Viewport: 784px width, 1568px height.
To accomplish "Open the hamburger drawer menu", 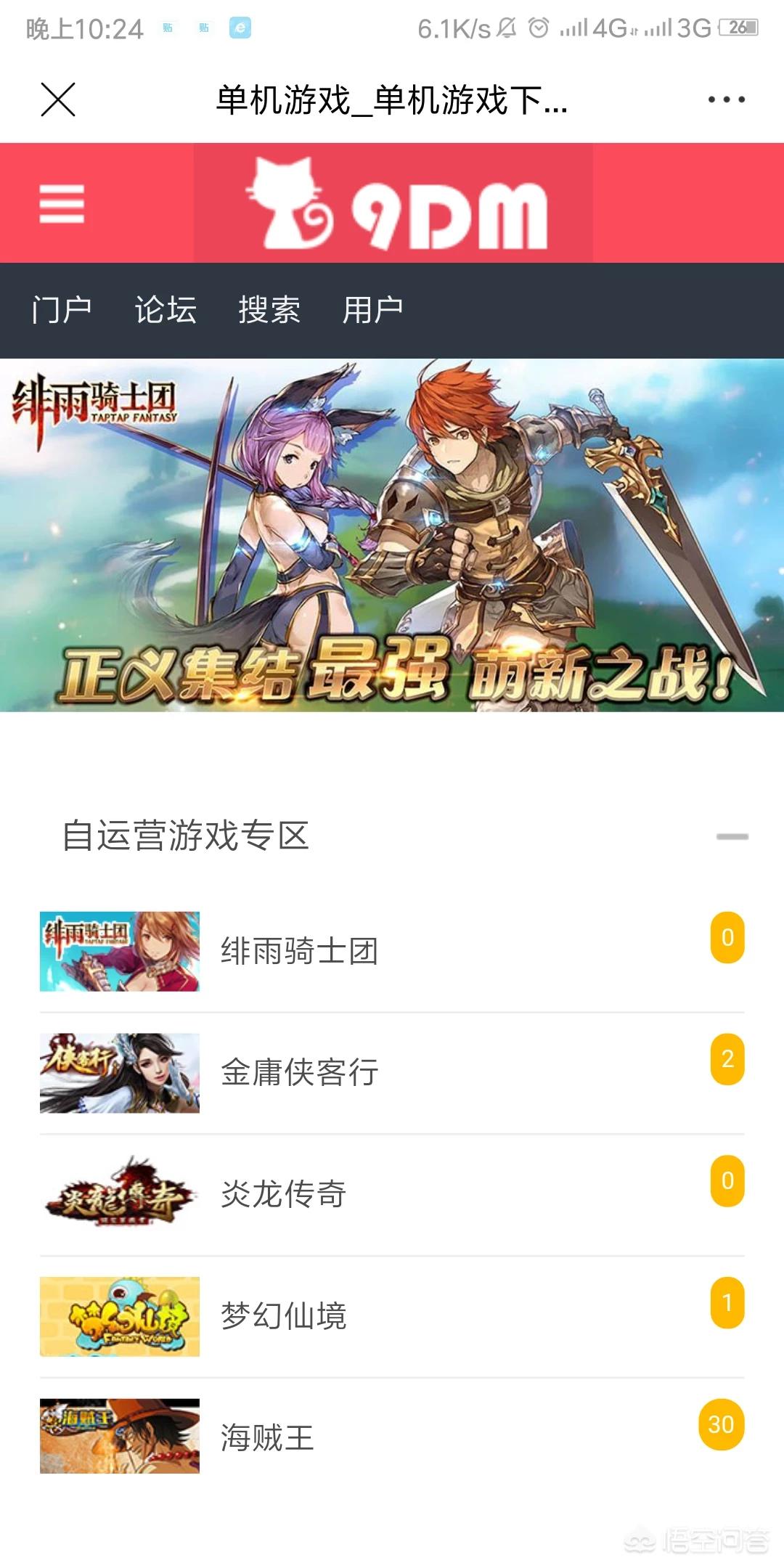I will [62, 203].
